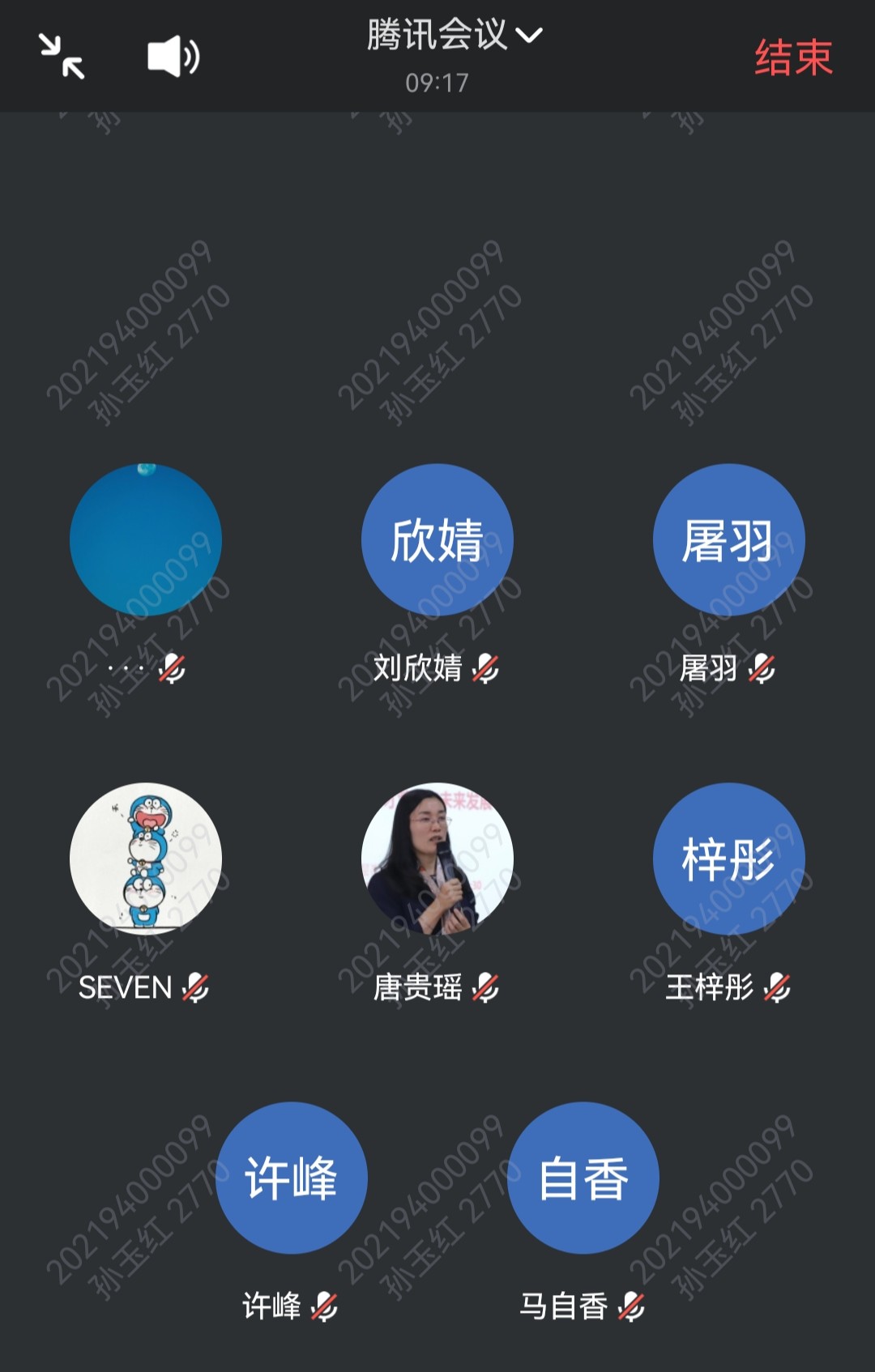Minimize the meeting window
Viewport: 875px width, 1372px height.
[x=62, y=57]
